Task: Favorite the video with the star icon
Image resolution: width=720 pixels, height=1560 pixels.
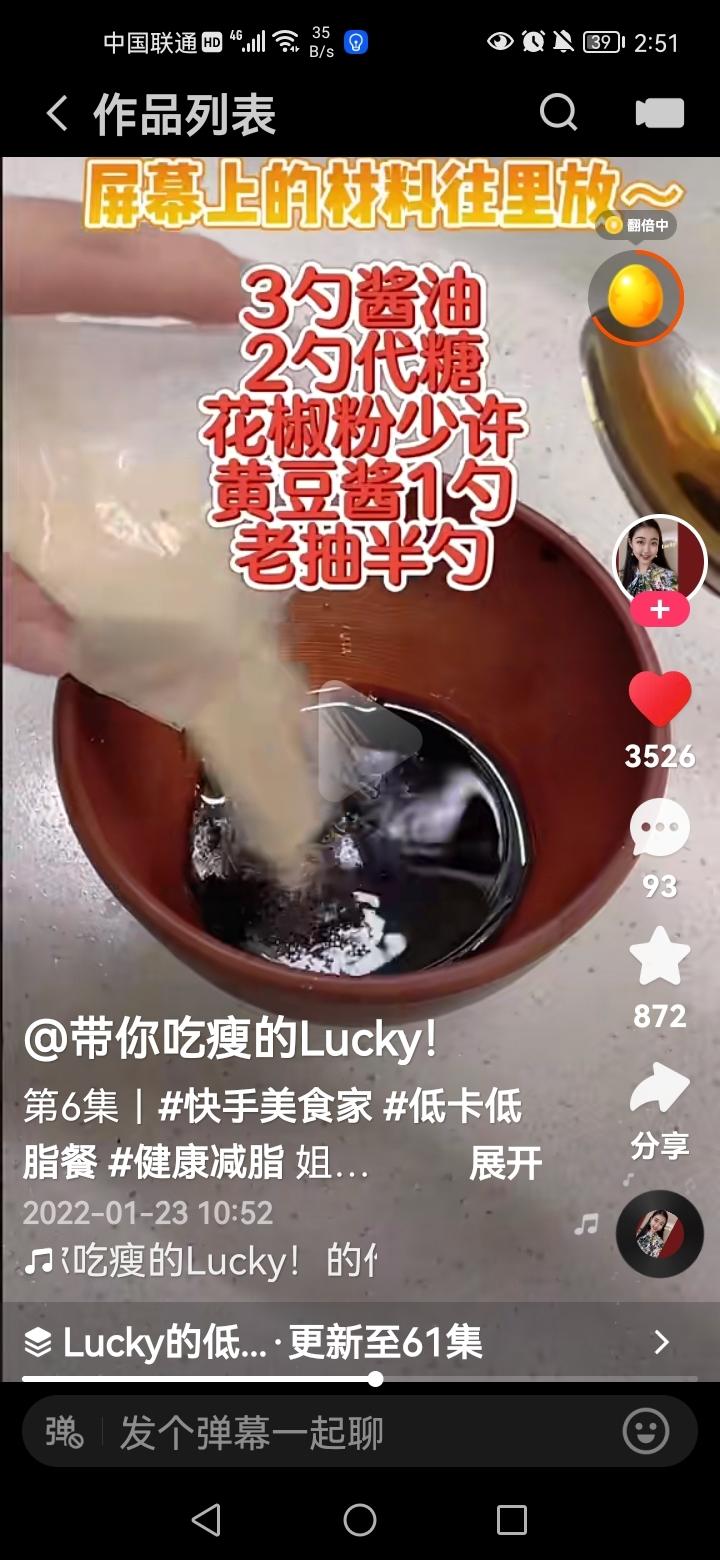Action: [659, 958]
